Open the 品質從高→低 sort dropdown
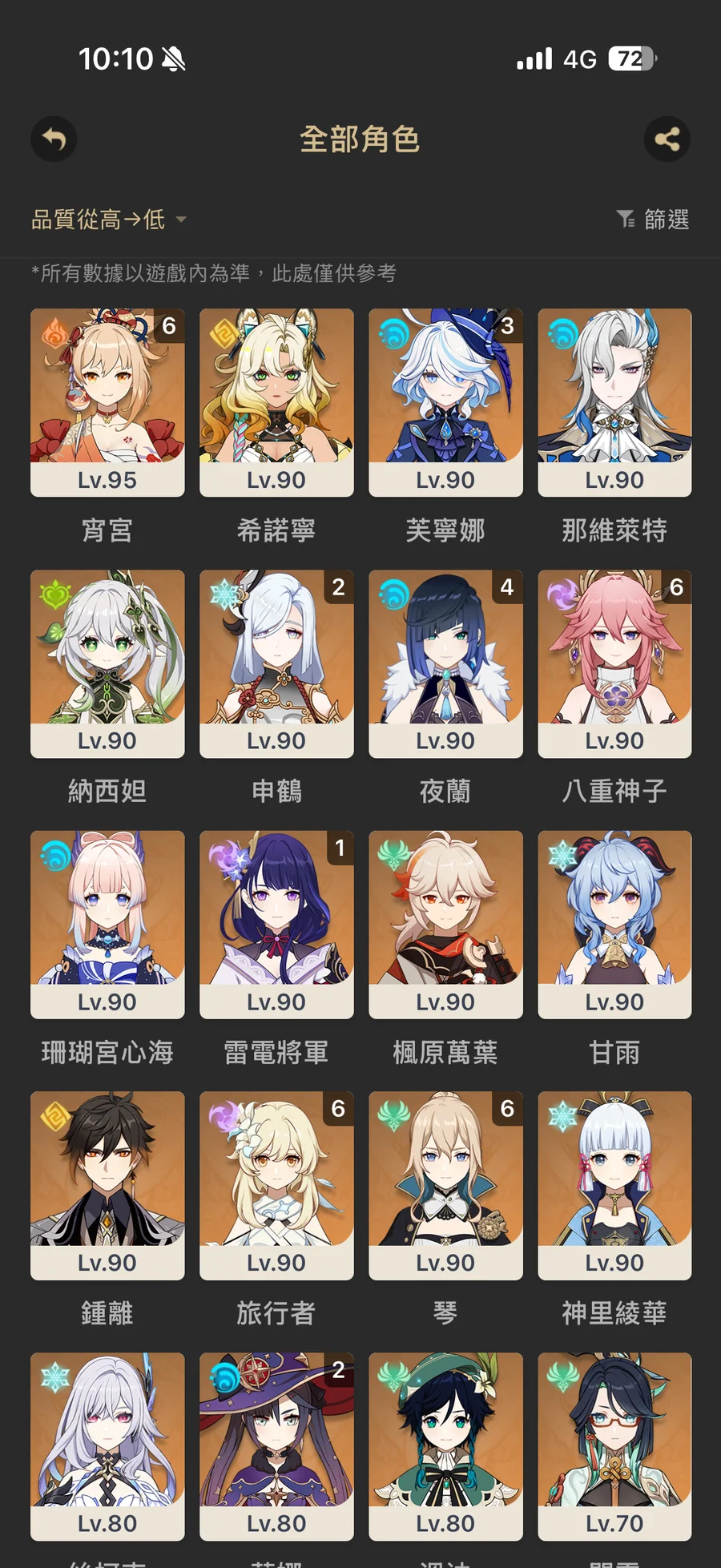Screen dimensions: 721x1568 [x=108, y=220]
